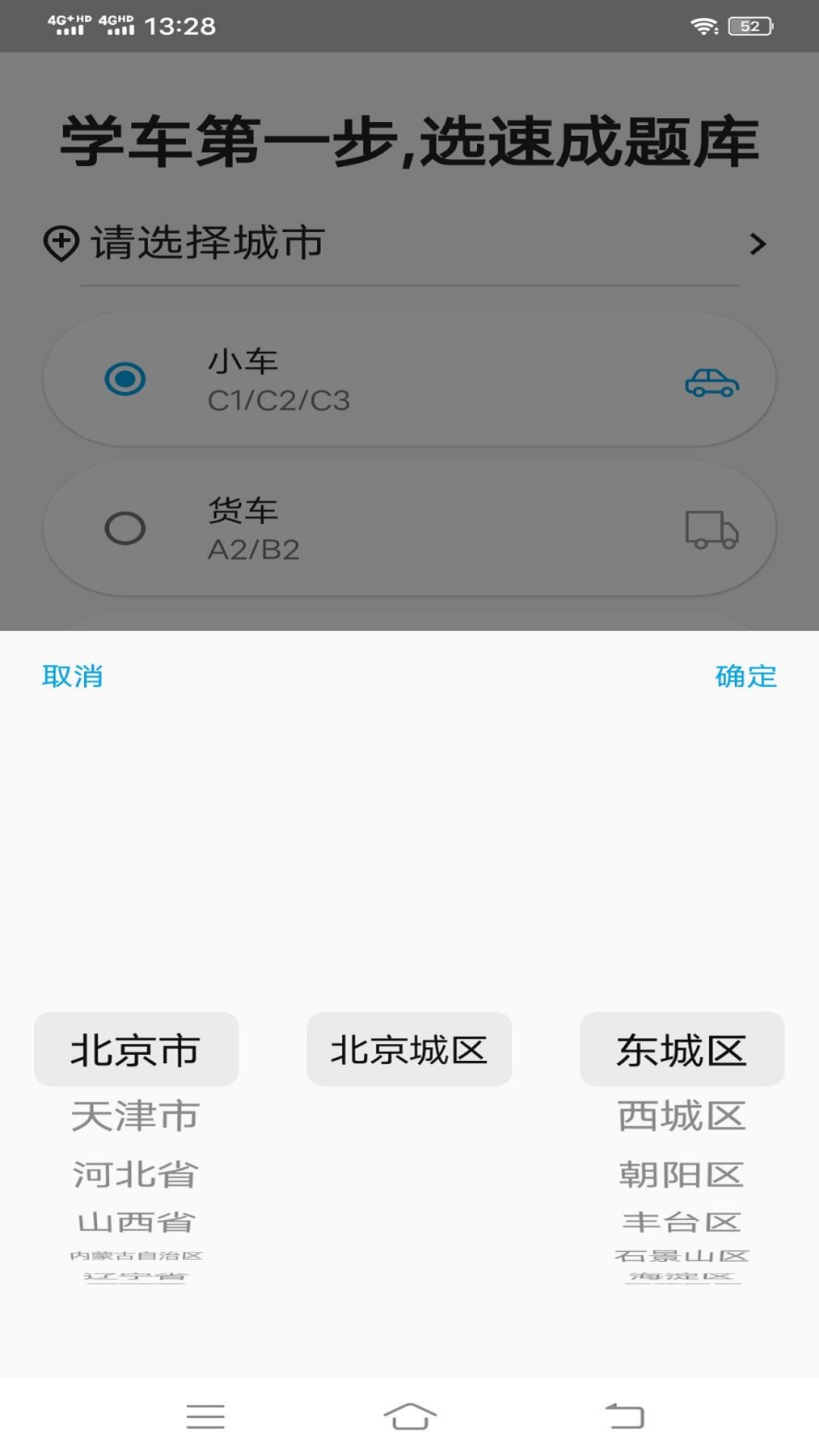Tap 北京城区 in the middle picker column

(x=409, y=1049)
